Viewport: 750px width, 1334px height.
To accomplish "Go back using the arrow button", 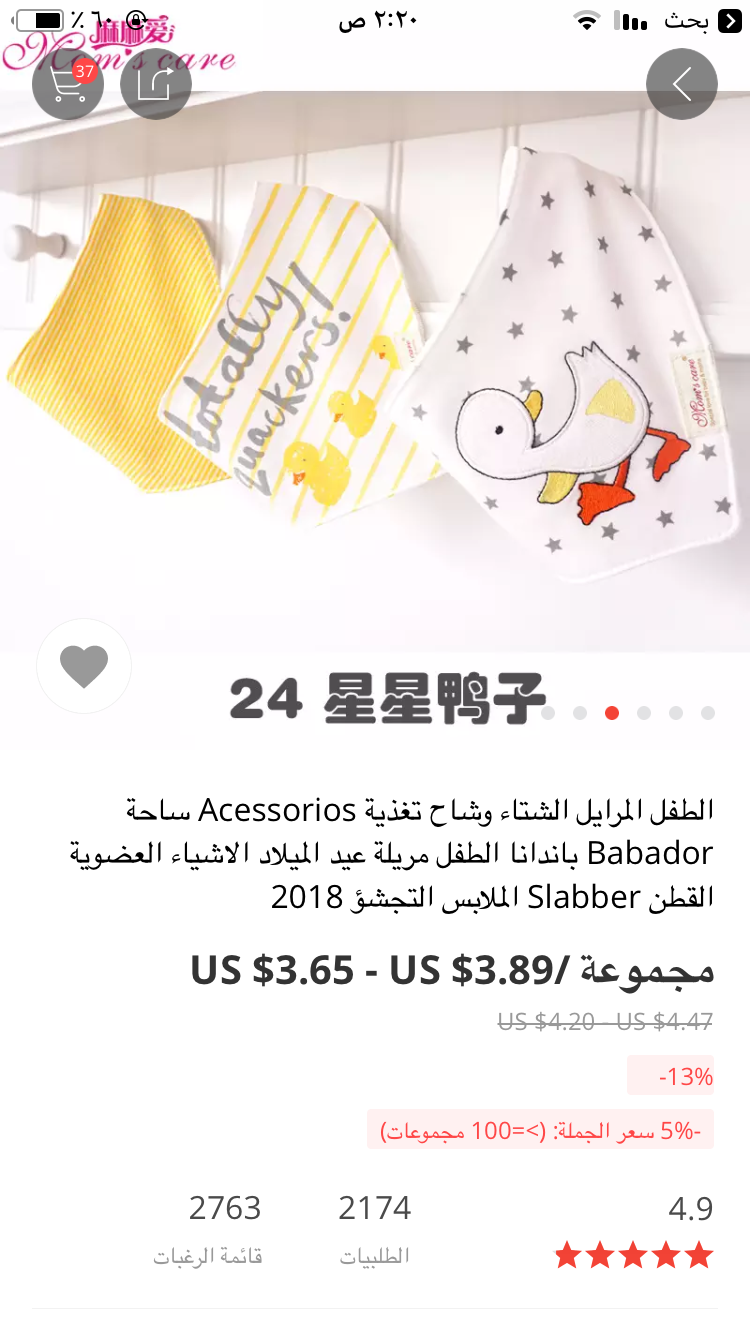I will click(x=682, y=84).
